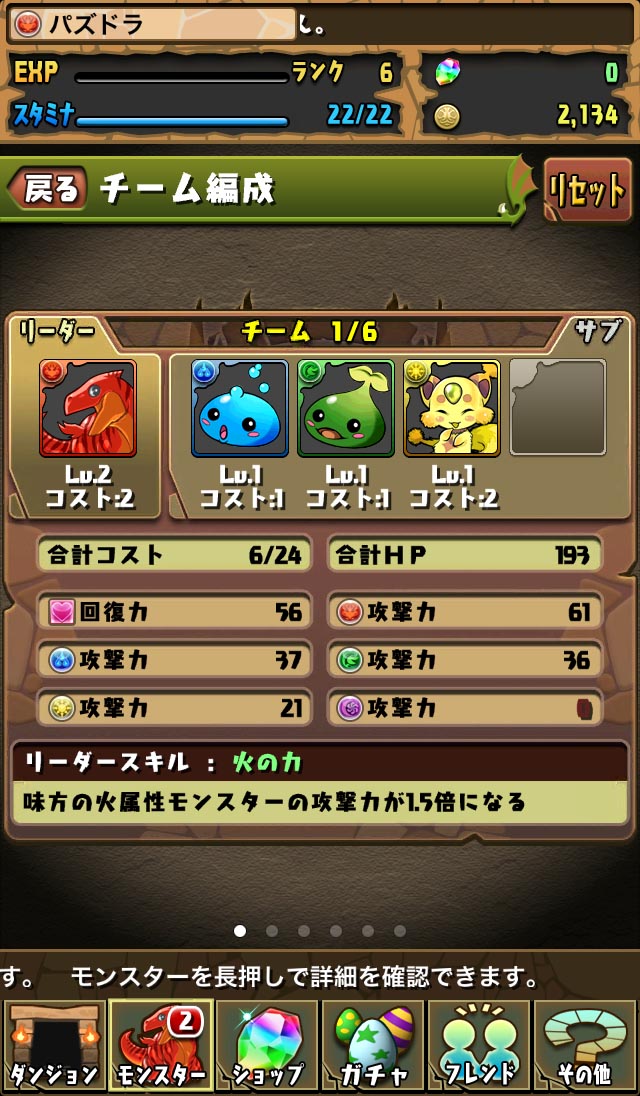The image size is (640, 1096).
Task: Select the blue slime sub monster
Action: 240,408
